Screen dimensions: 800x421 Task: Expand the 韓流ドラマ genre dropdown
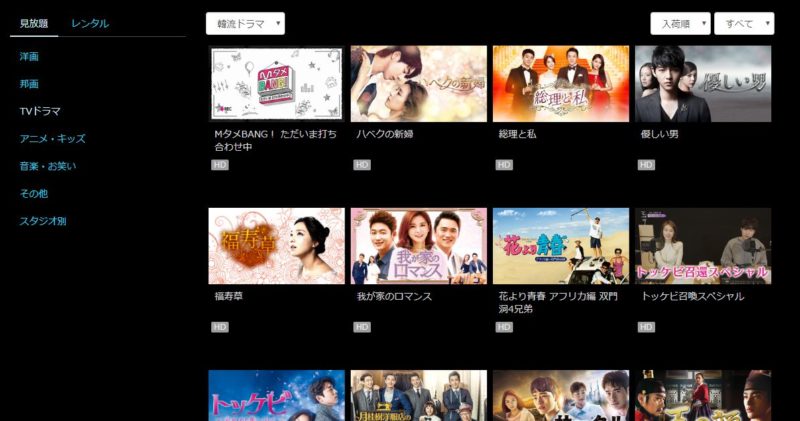(x=245, y=23)
